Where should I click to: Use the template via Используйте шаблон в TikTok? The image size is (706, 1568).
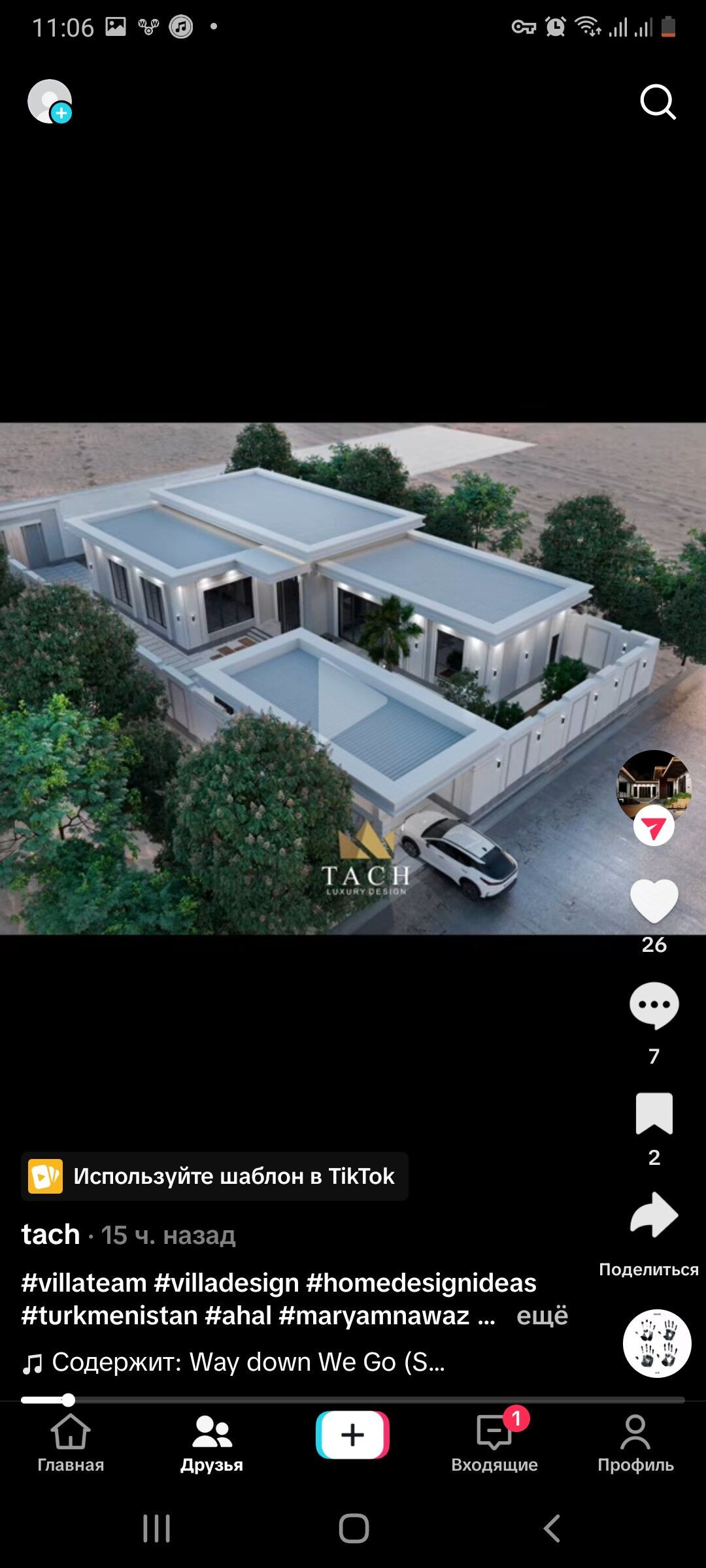click(x=215, y=1176)
